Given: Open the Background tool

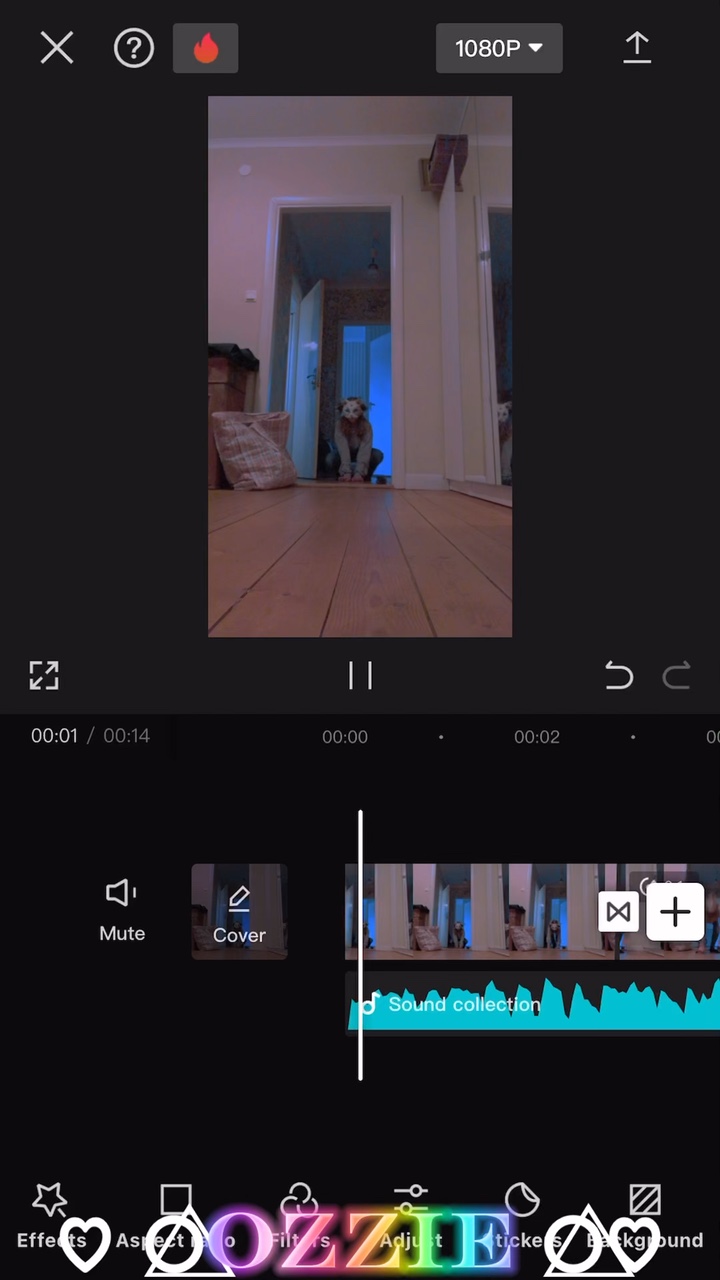Looking at the screenshot, I should 645,1213.
